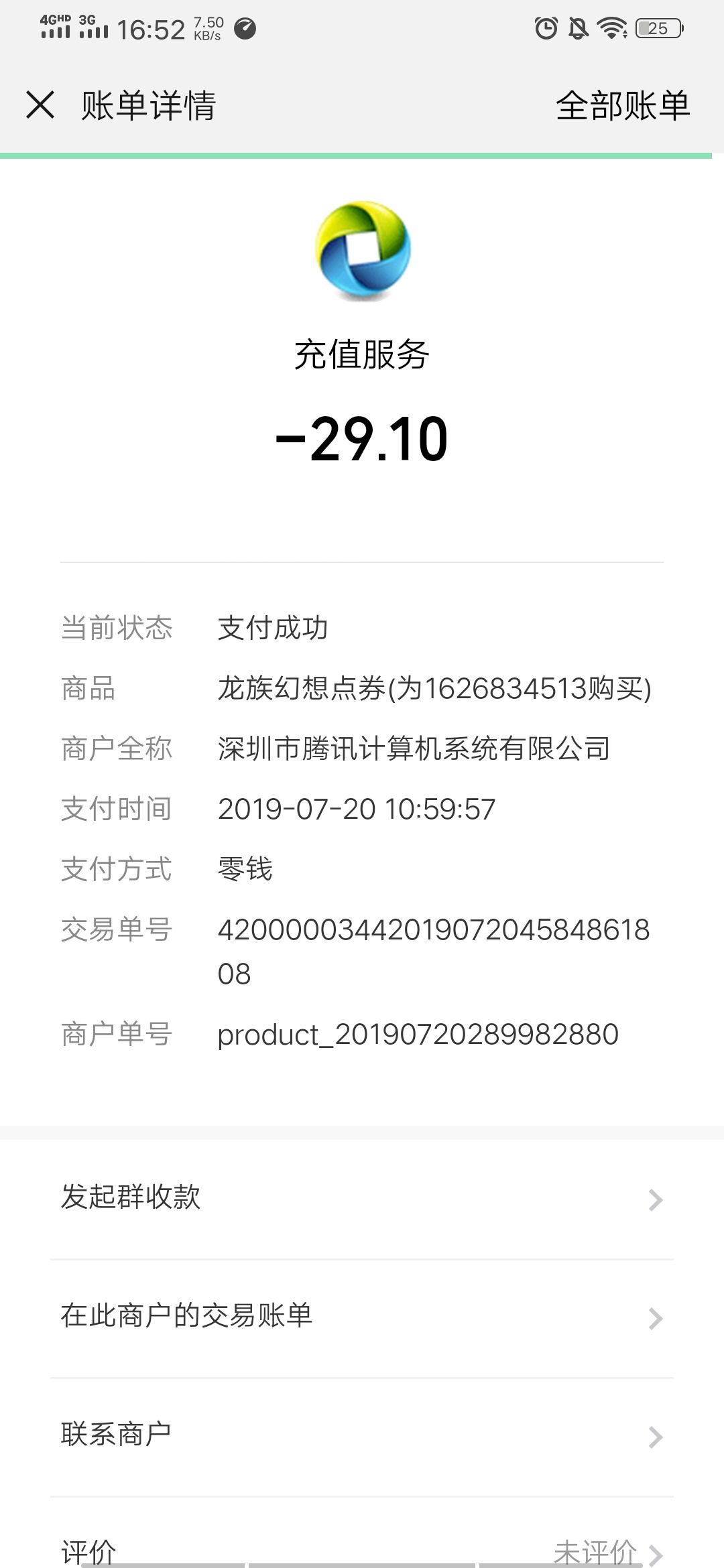724x1568 pixels.
Task: Close the bill details page
Action: pos(40,105)
